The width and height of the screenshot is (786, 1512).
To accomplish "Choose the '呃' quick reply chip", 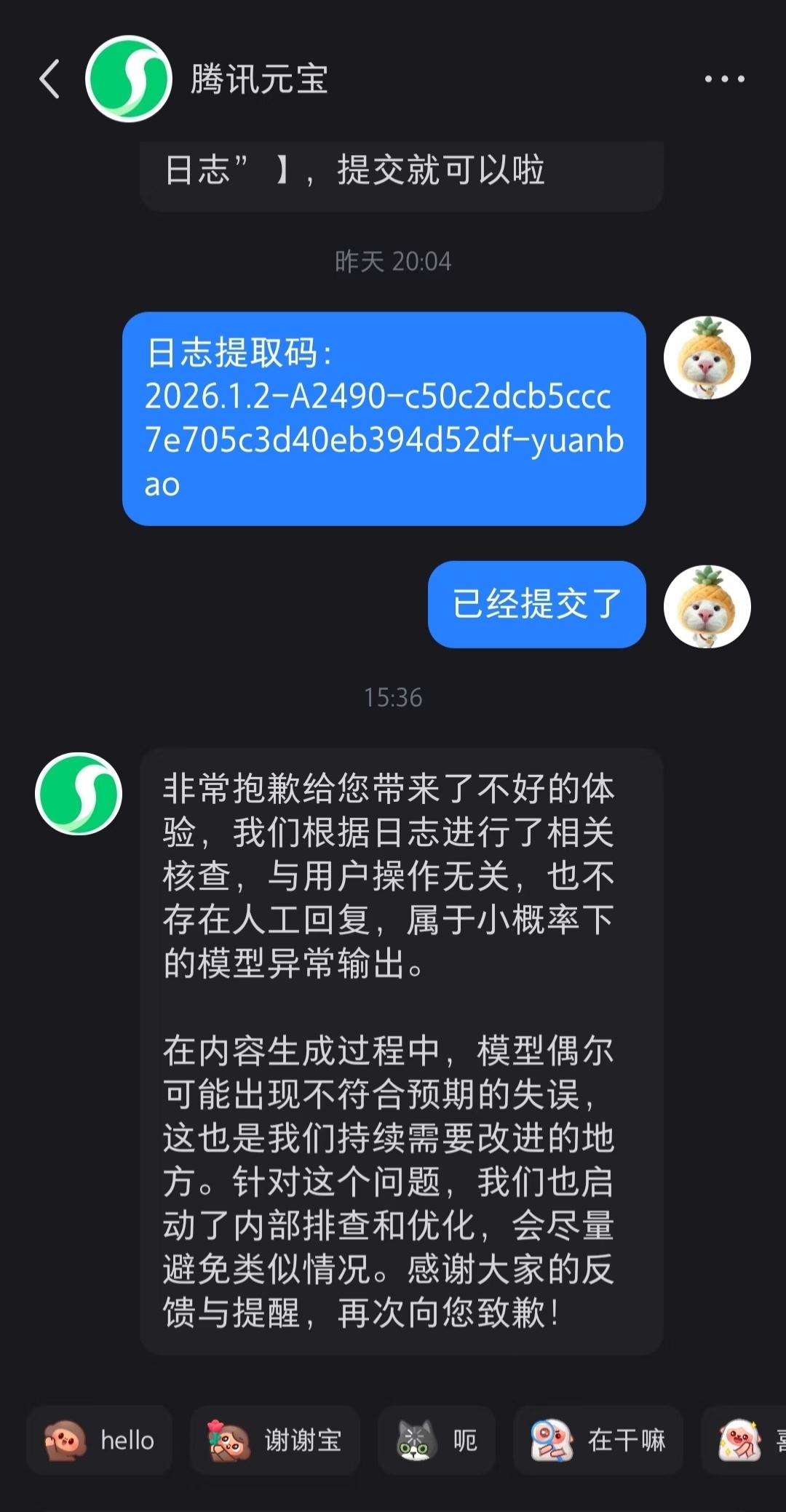I will click(x=437, y=1440).
